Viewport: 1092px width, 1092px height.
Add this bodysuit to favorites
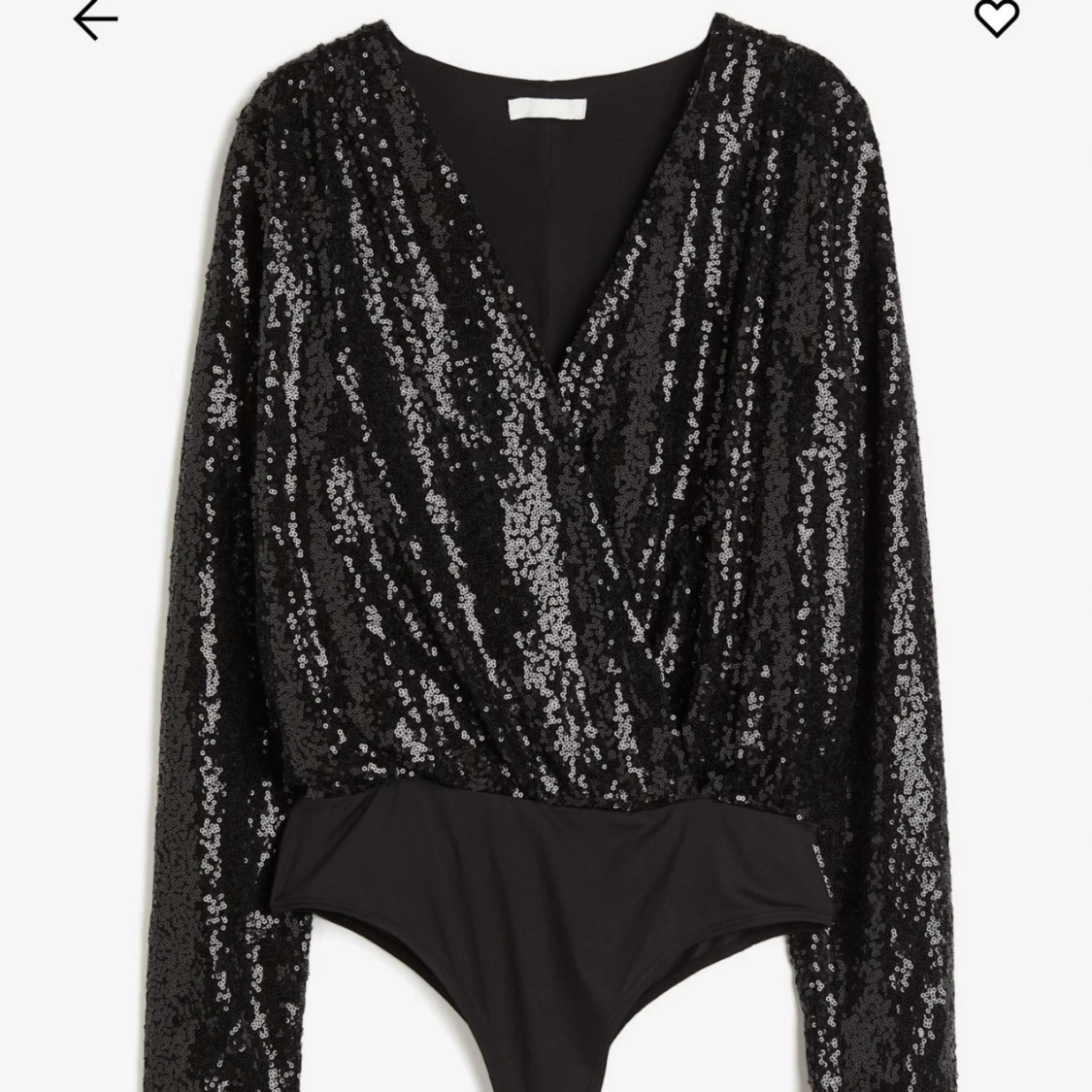tap(996, 17)
